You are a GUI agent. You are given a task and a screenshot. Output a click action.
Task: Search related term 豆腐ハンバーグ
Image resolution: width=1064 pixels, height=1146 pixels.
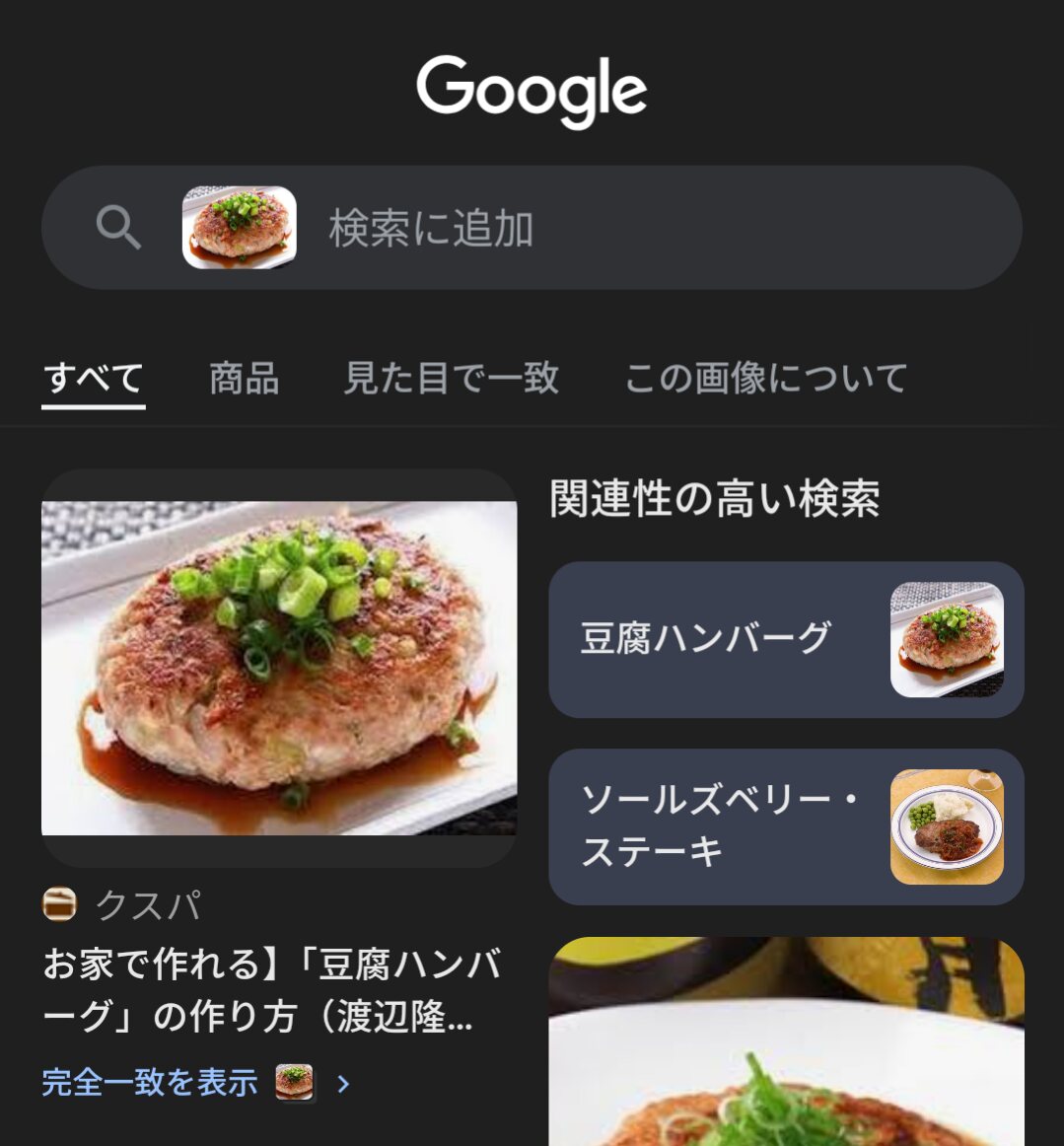[x=786, y=639]
